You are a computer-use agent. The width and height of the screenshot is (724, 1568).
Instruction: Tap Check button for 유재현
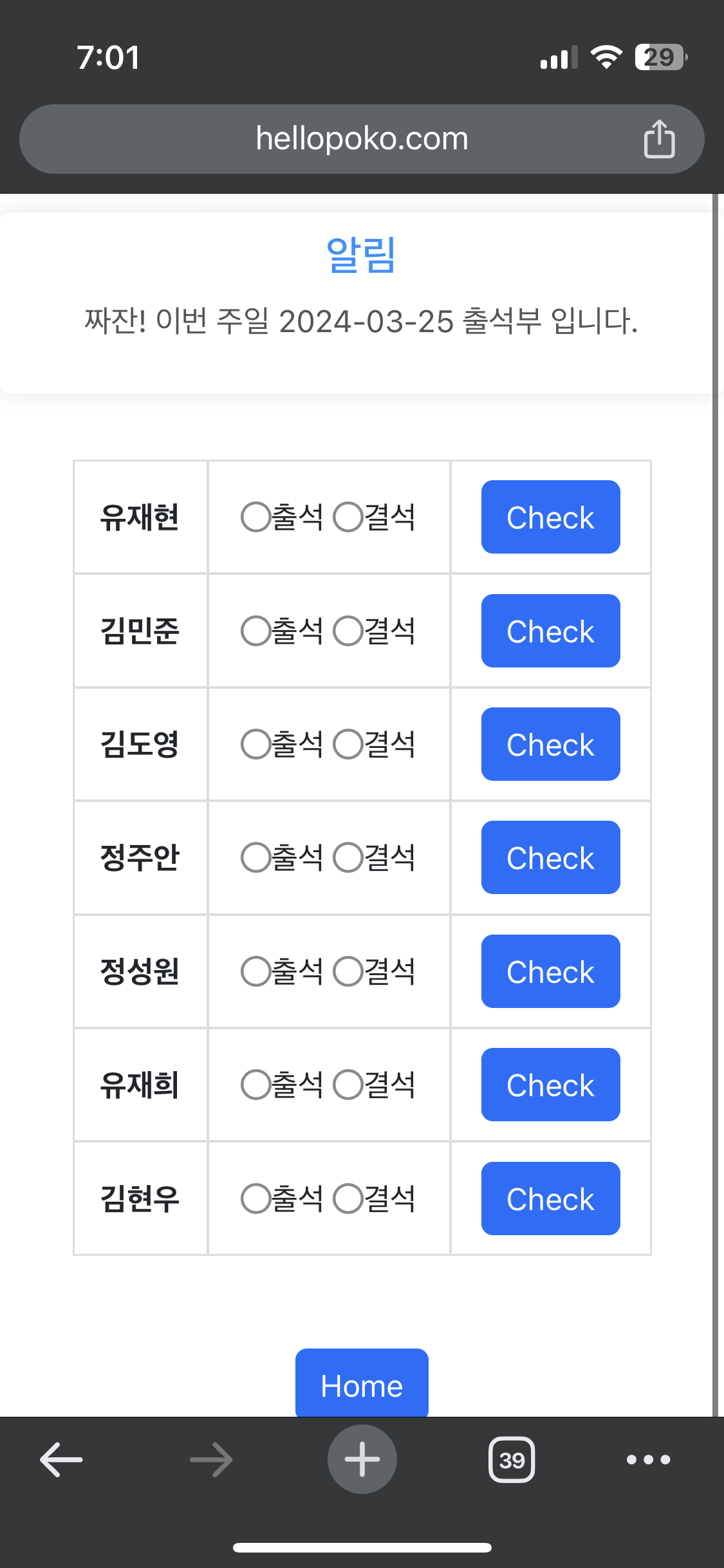click(550, 517)
